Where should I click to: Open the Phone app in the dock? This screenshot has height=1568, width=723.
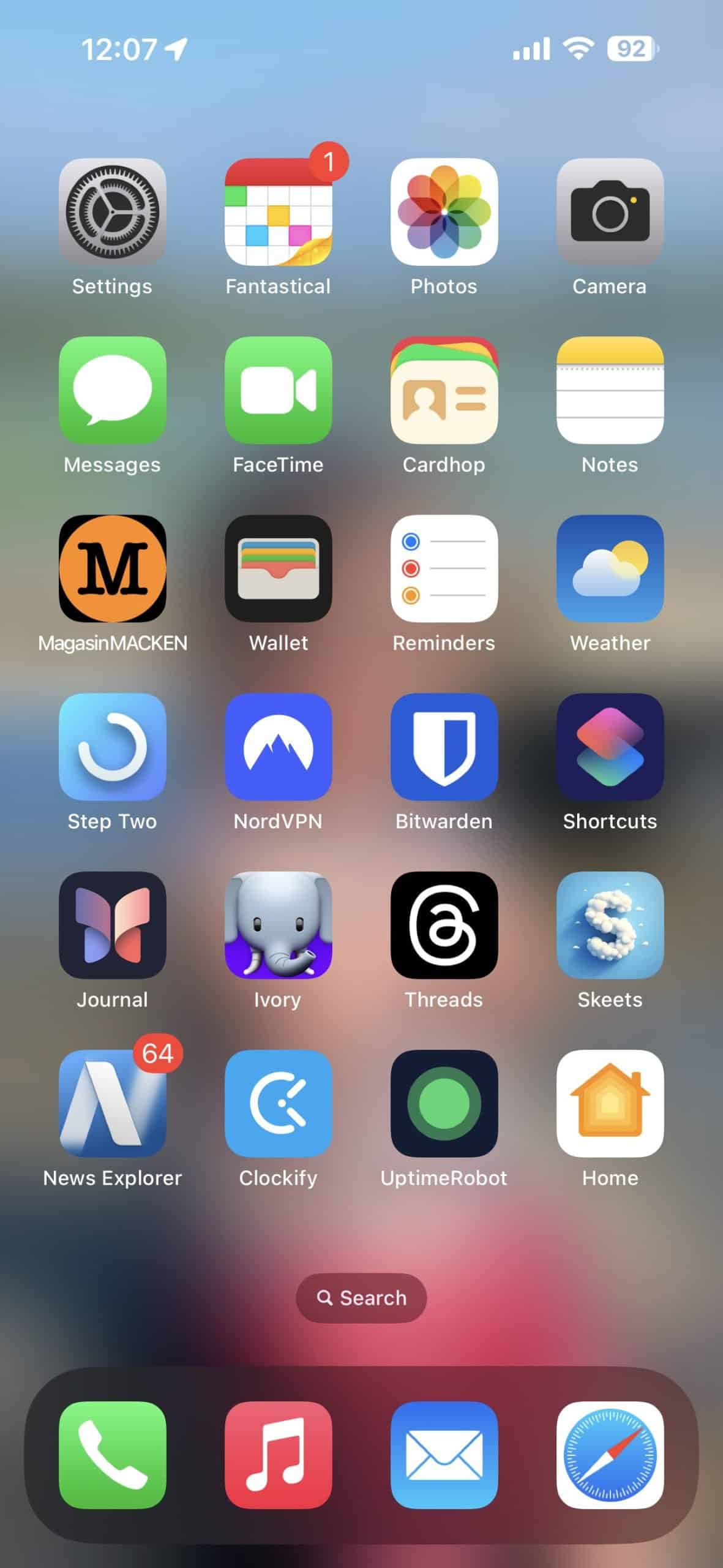click(112, 1454)
